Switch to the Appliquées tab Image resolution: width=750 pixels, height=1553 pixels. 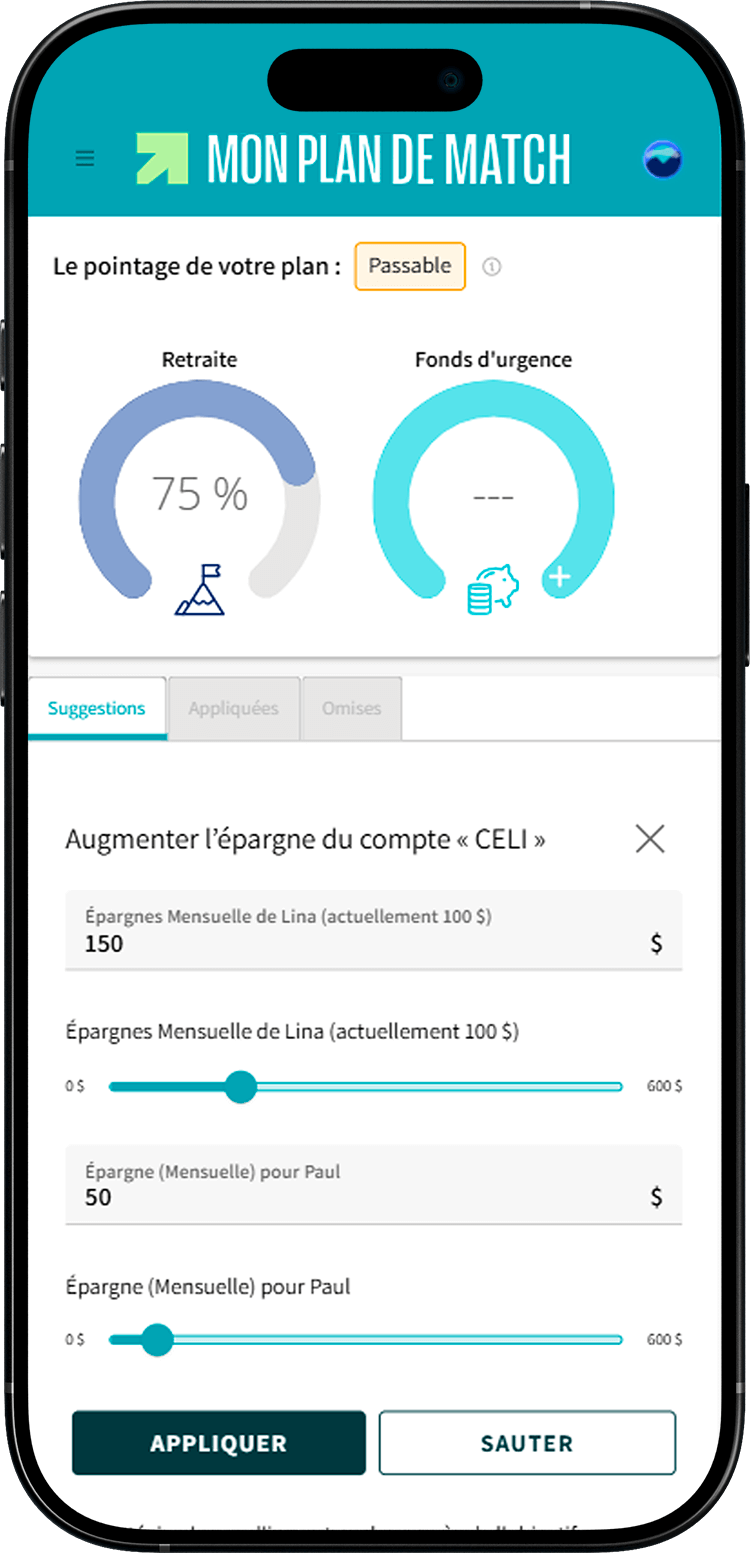233,708
